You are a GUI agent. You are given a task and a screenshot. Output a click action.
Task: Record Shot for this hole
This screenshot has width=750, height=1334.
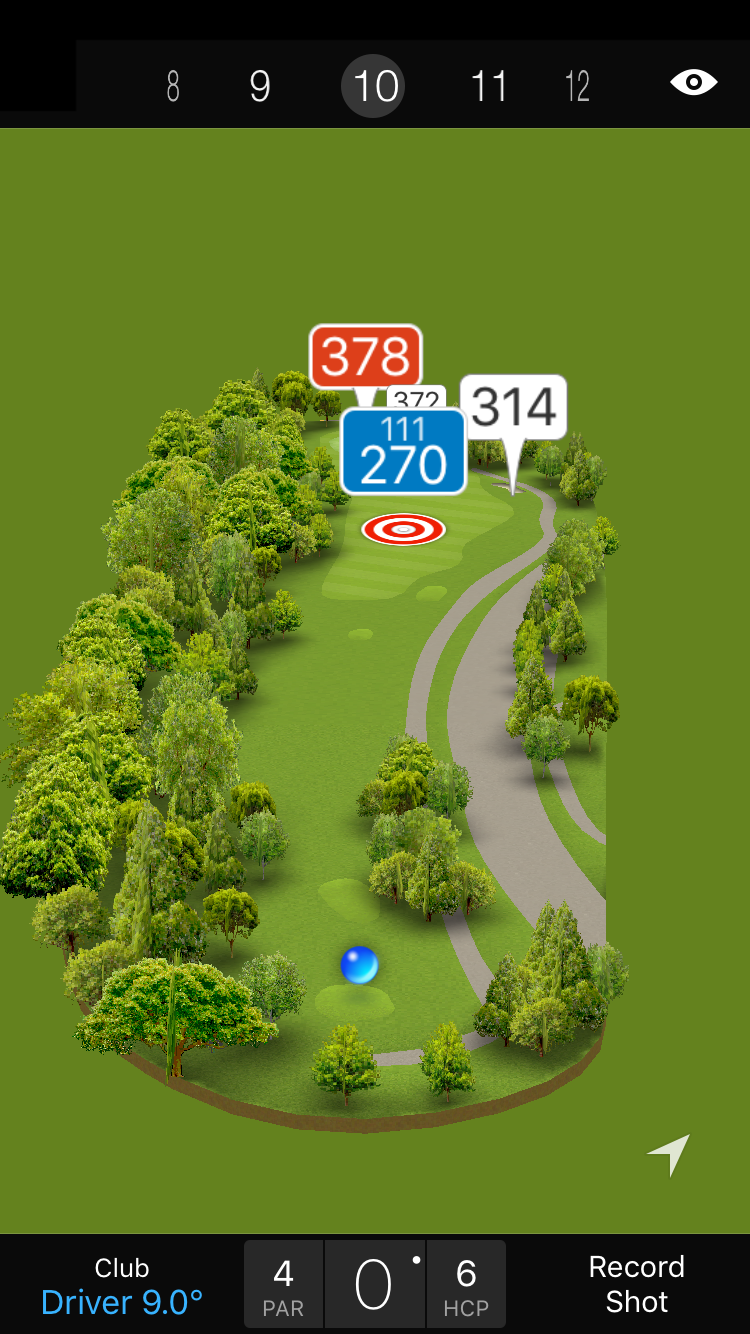point(636,1285)
